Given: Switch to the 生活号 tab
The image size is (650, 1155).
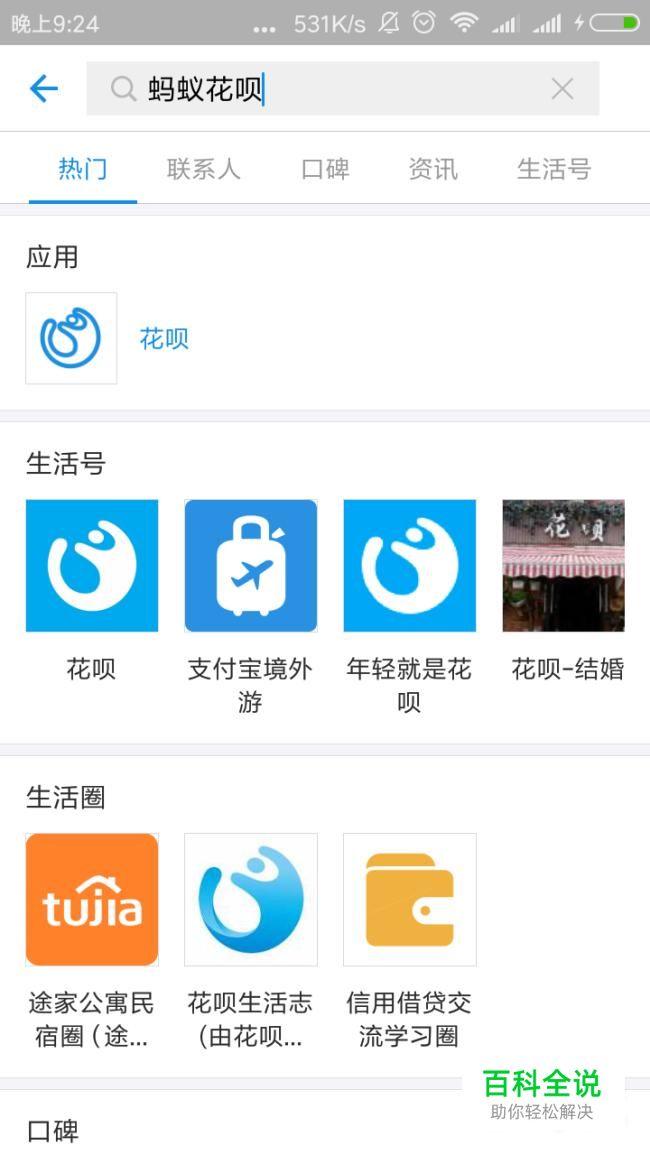Looking at the screenshot, I should [x=553, y=169].
